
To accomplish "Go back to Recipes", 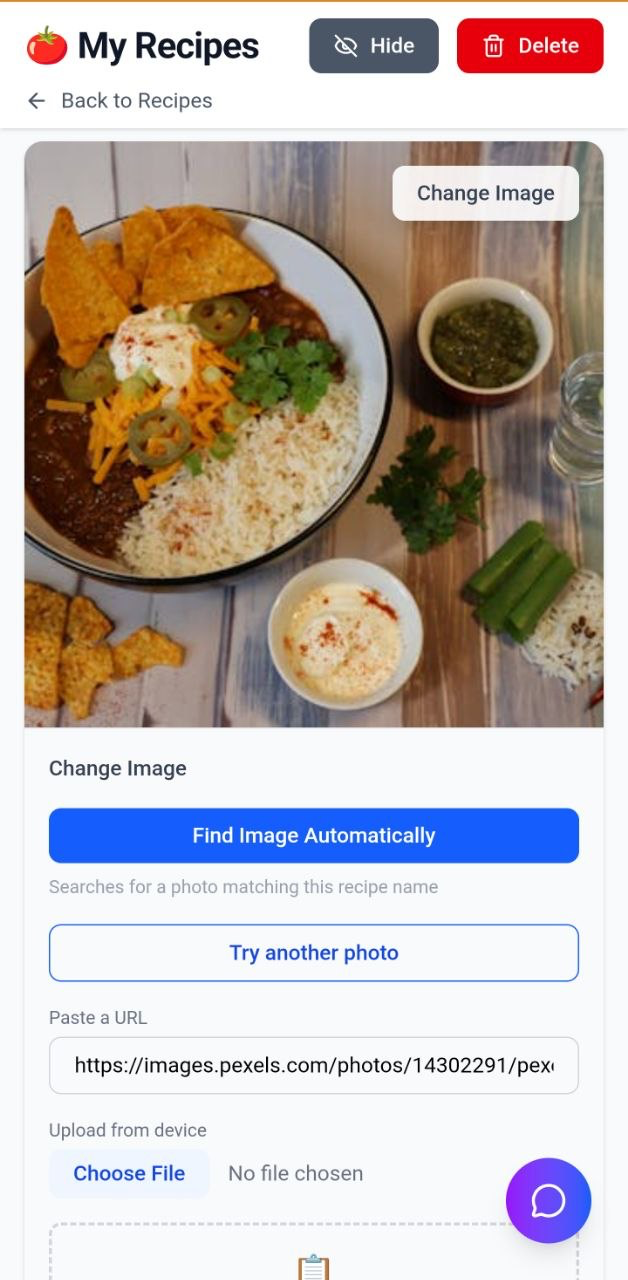I will 120,101.
